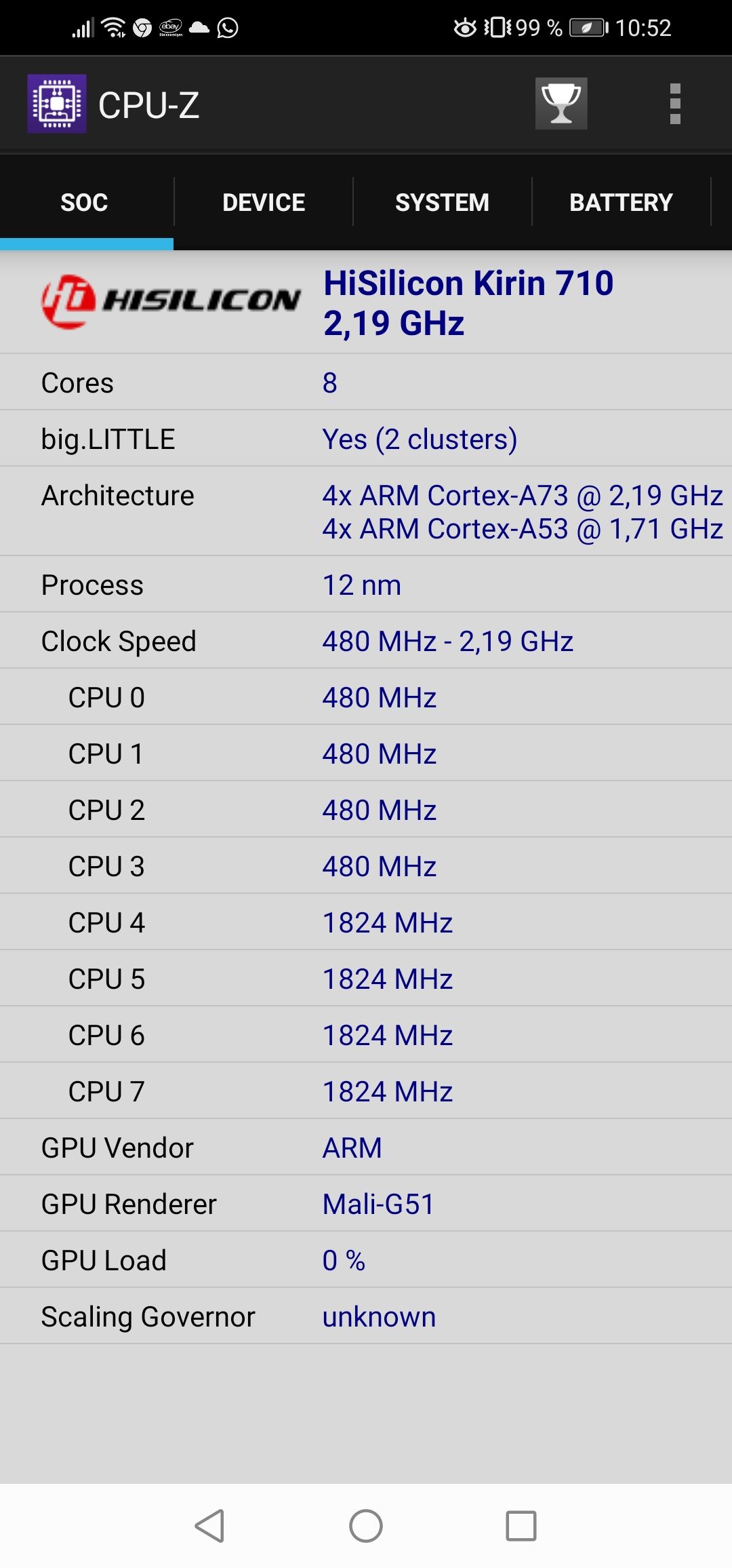
Task: Open the three-dot overflow menu
Action: point(675,104)
